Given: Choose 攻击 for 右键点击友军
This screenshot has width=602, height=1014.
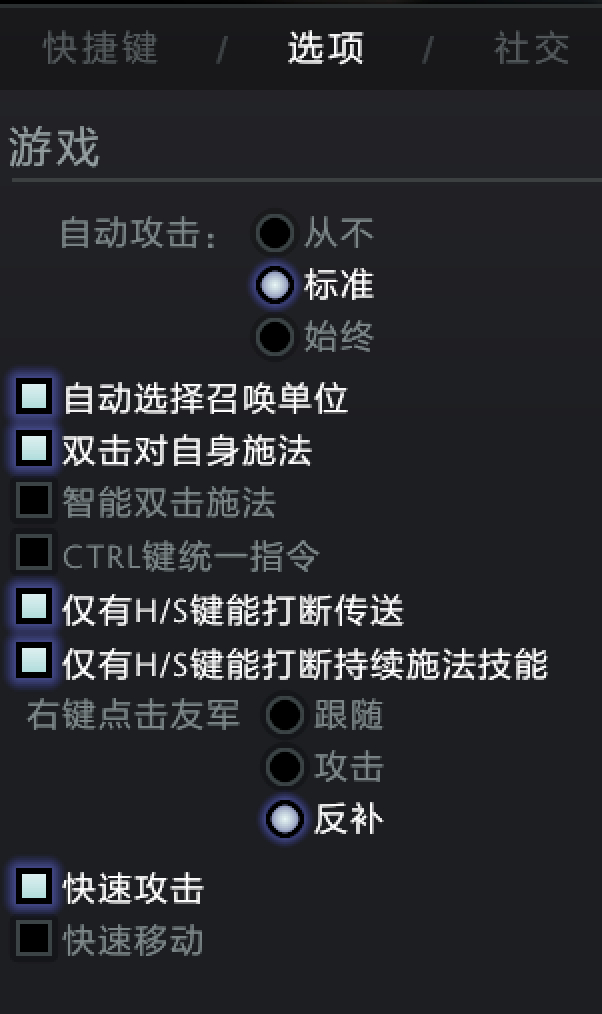Looking at the screenshot, I should coord(284,767).
